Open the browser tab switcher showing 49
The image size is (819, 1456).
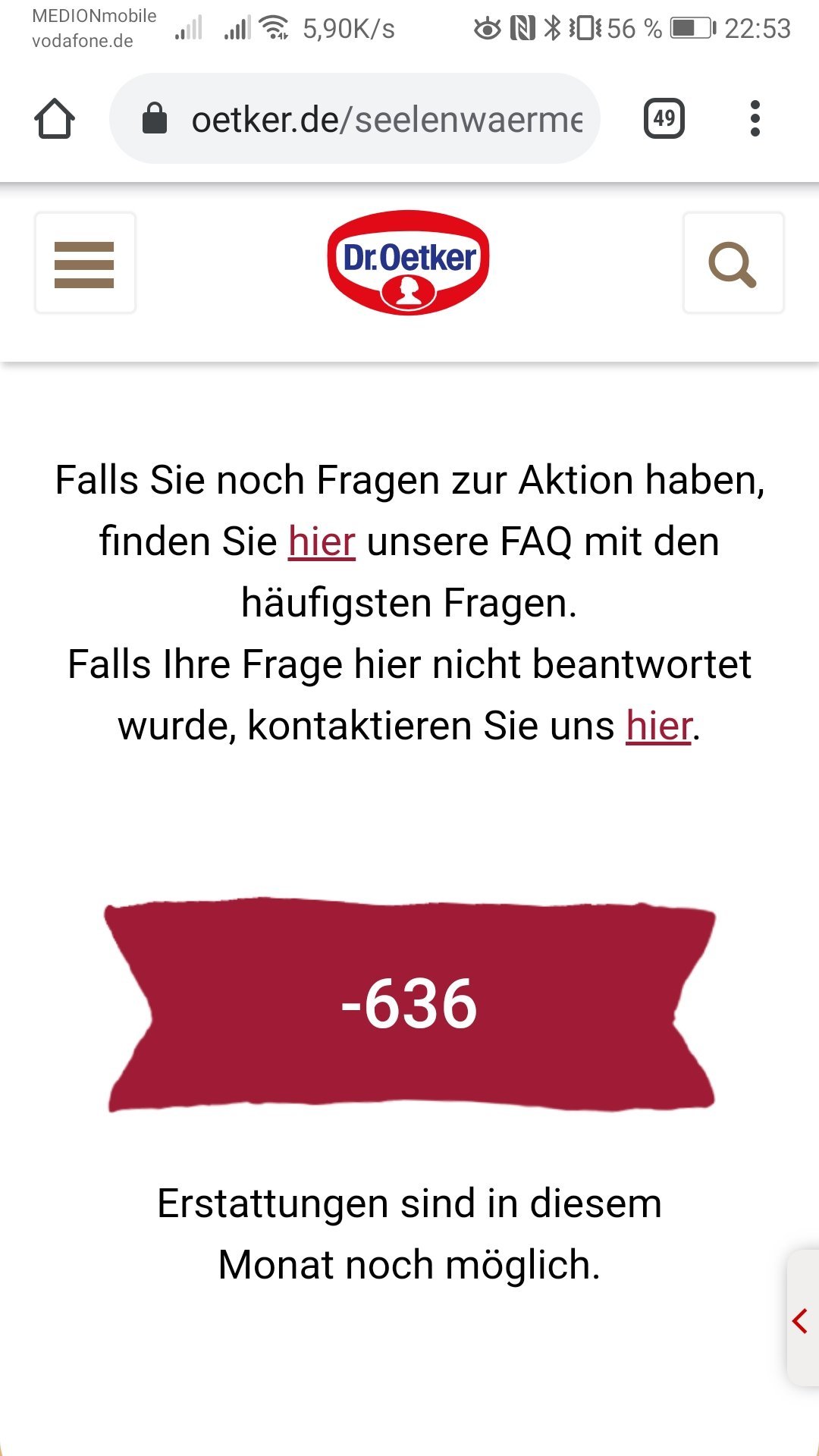coord(664,118)
